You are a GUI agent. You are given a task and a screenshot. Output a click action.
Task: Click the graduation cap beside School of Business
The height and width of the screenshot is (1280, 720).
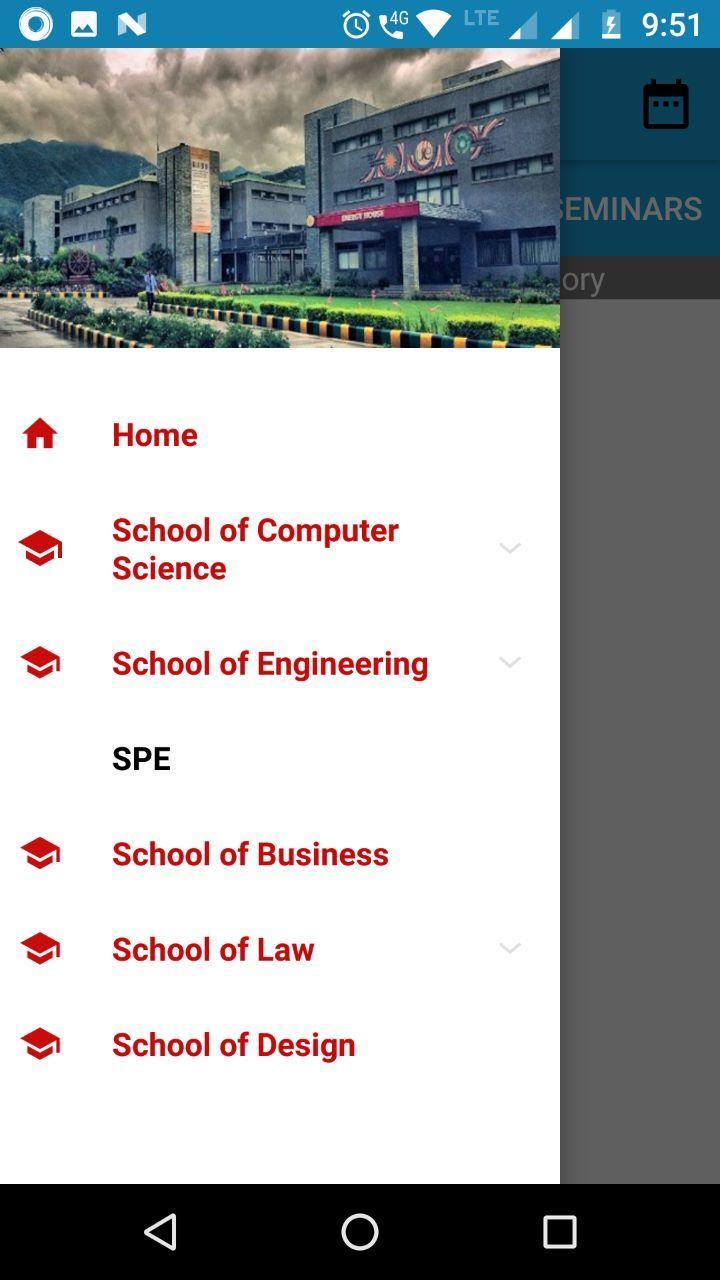(39, 853)
